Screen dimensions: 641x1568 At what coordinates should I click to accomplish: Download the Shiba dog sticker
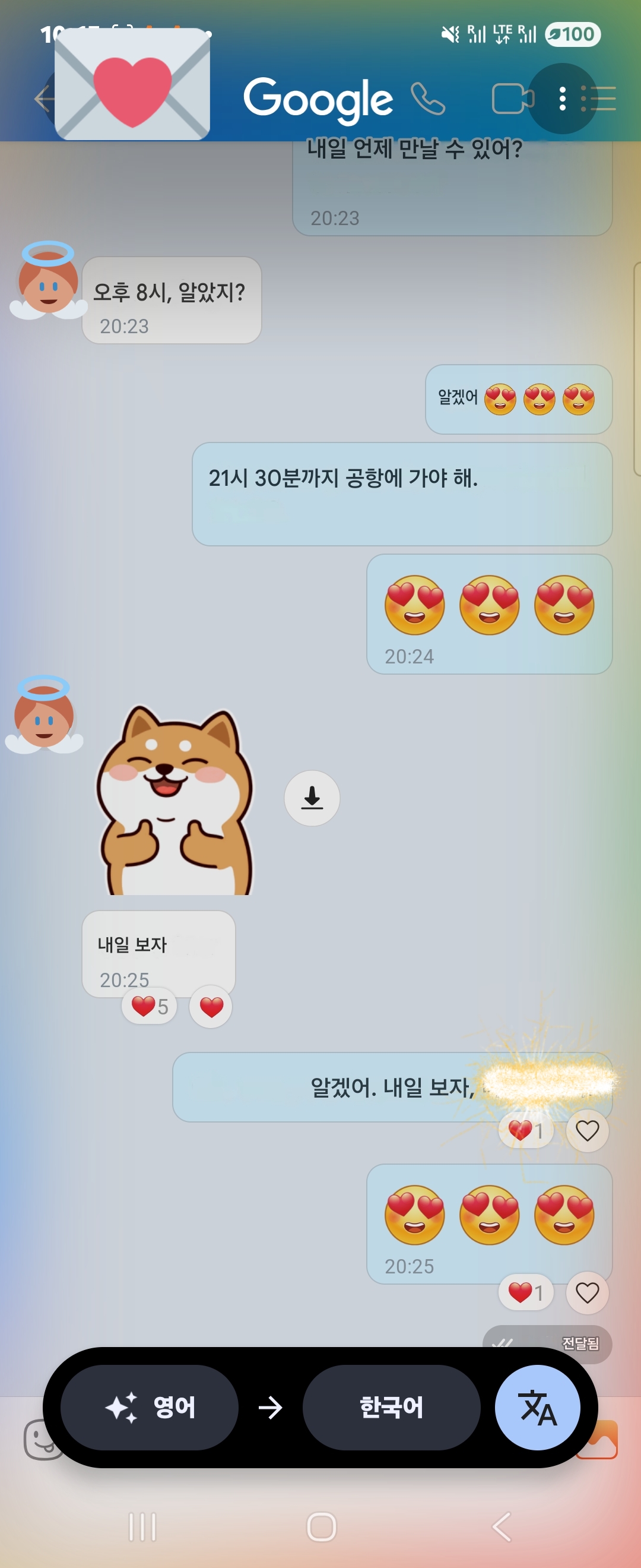click(312, 798)
